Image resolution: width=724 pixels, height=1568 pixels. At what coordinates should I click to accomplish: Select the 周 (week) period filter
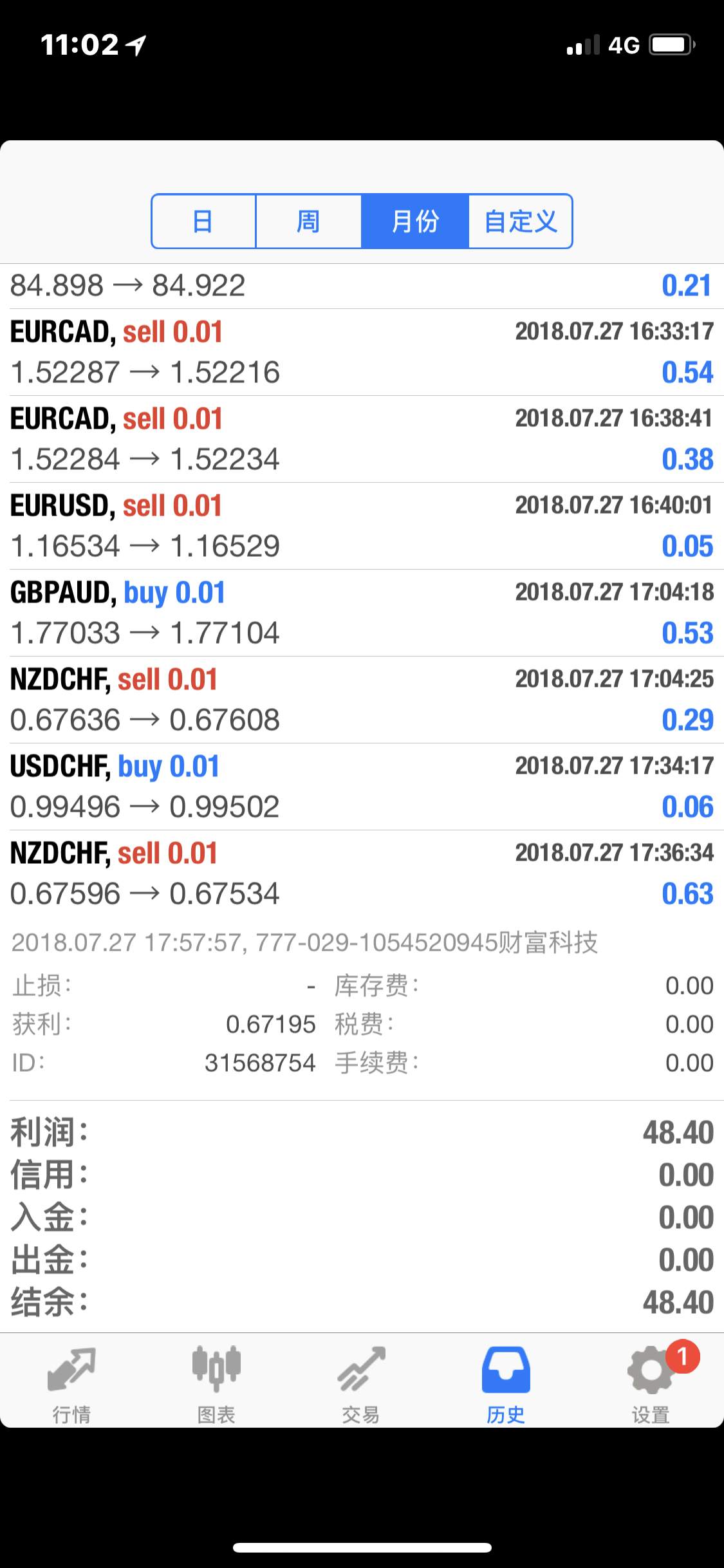[308, 221]
